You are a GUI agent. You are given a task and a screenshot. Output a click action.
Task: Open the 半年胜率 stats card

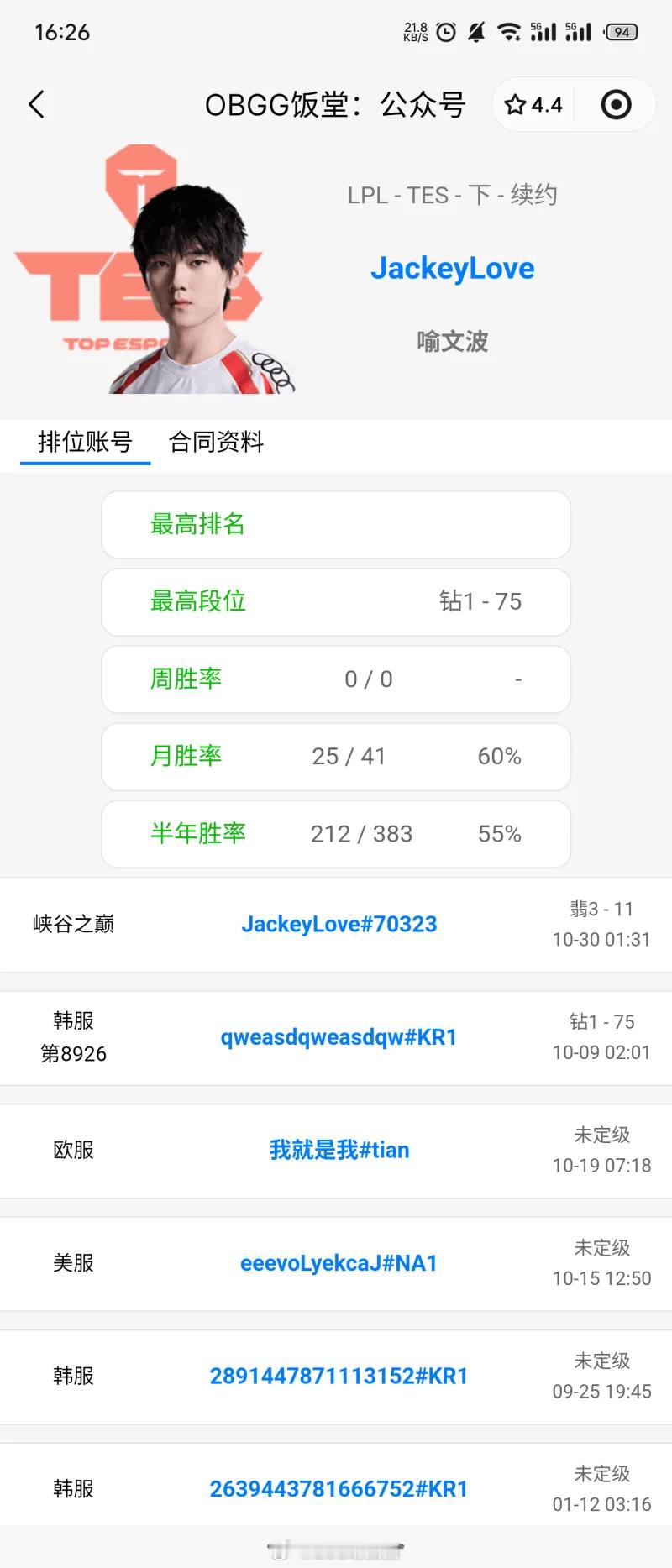click(x=336, y=833)
